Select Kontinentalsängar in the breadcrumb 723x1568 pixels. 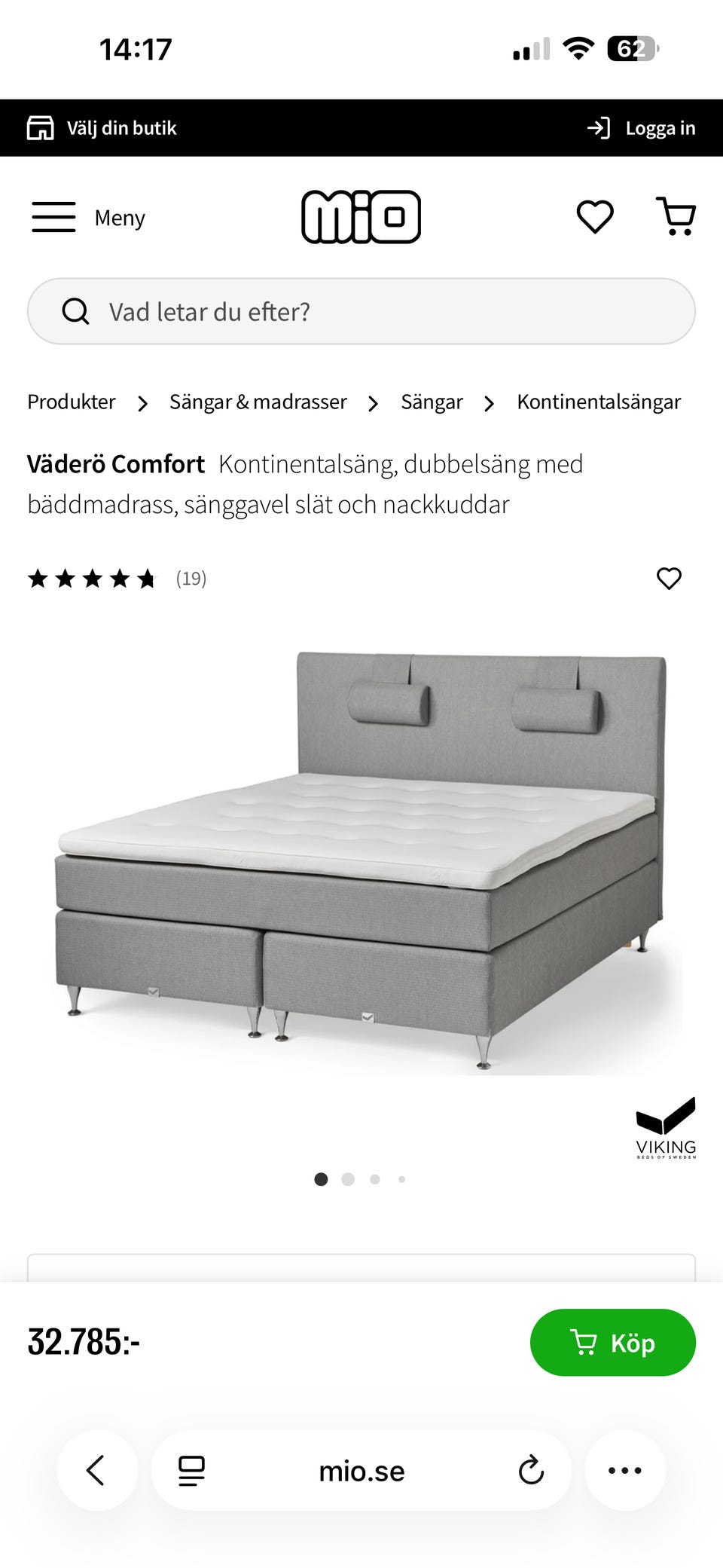point(598,402)
